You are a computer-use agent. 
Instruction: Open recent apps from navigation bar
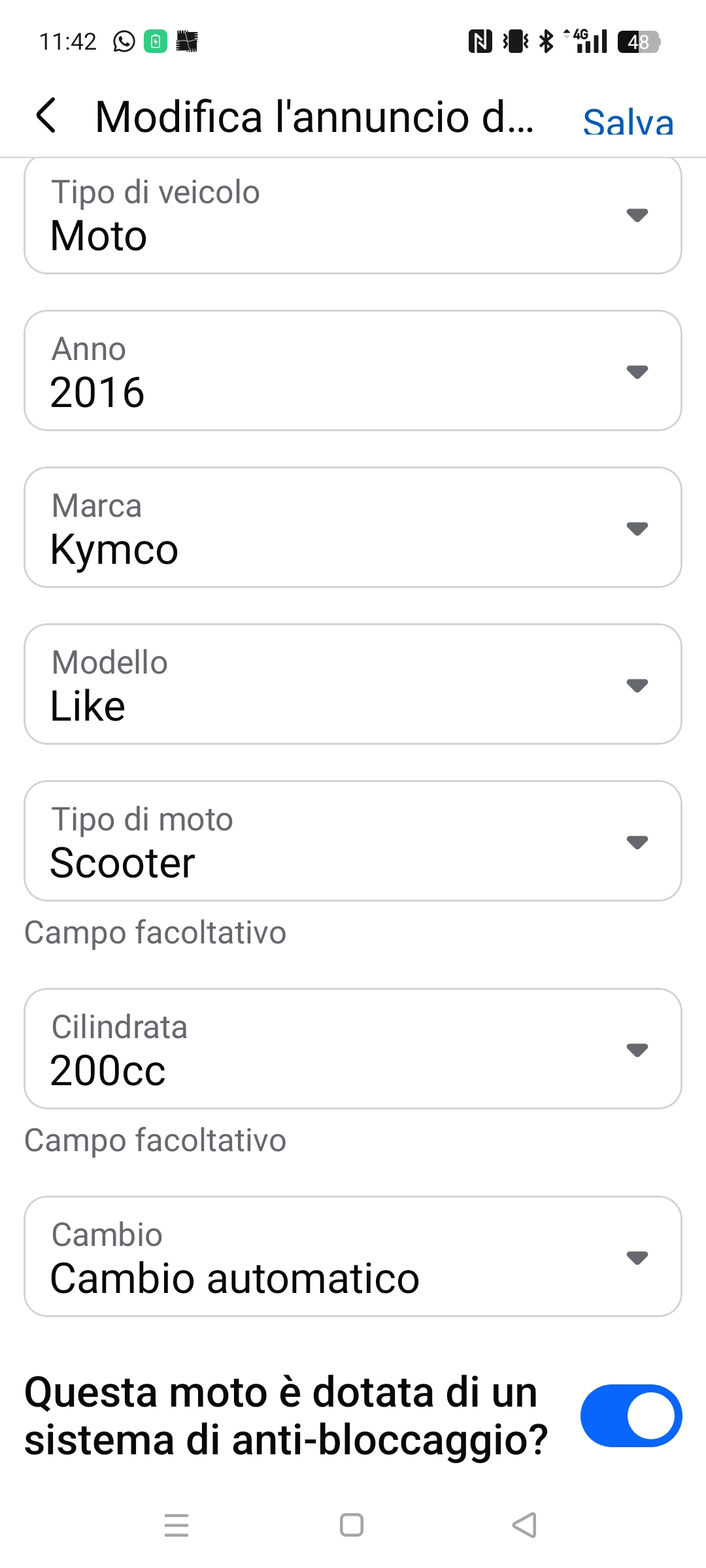click(176, 1526)
